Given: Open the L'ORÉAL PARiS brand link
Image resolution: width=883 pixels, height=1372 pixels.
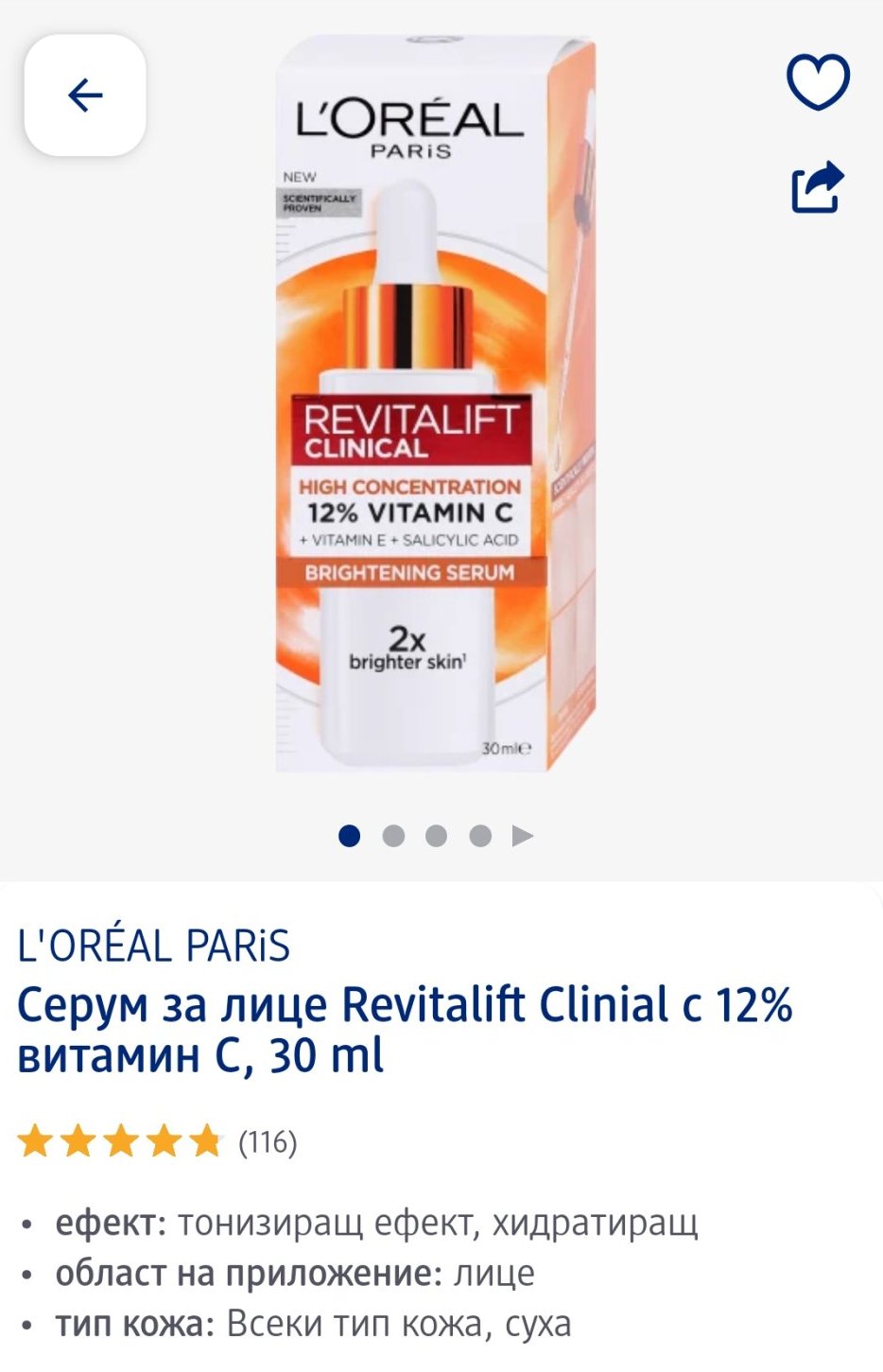Looking at the screenshot, I should (154, 947).
